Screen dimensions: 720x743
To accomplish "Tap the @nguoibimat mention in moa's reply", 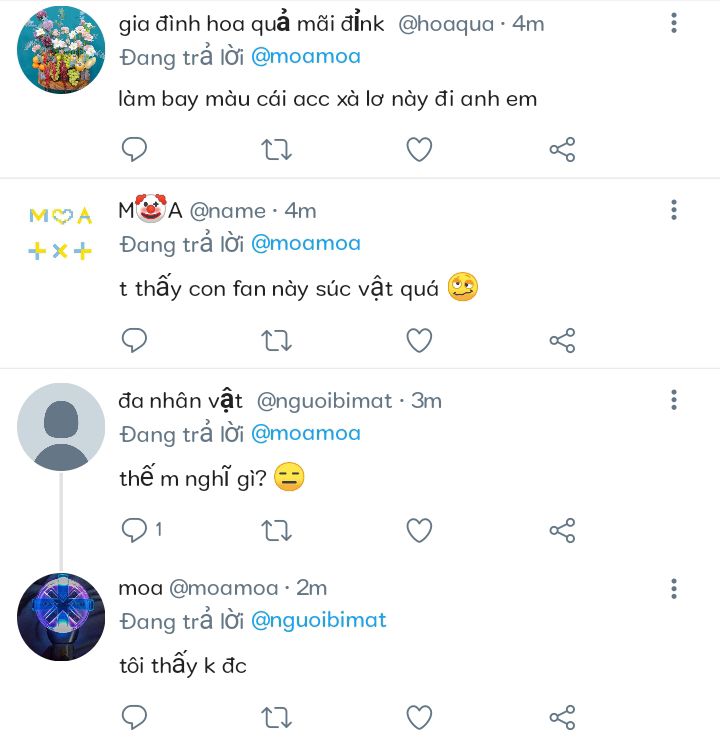I will [x=319, y=620].
